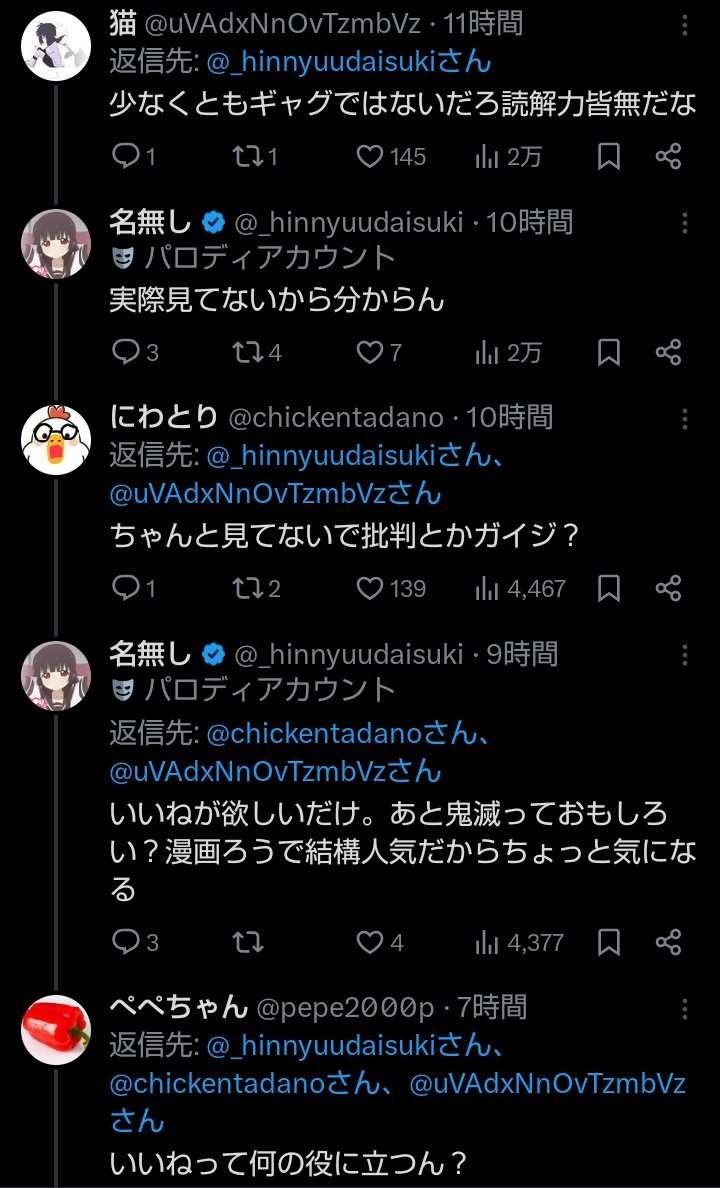This screenshot has width=720, height=1188.
Task: Like にわとり's reply with 139 likes
Action: pyautogui.click(x=371, y=589)
